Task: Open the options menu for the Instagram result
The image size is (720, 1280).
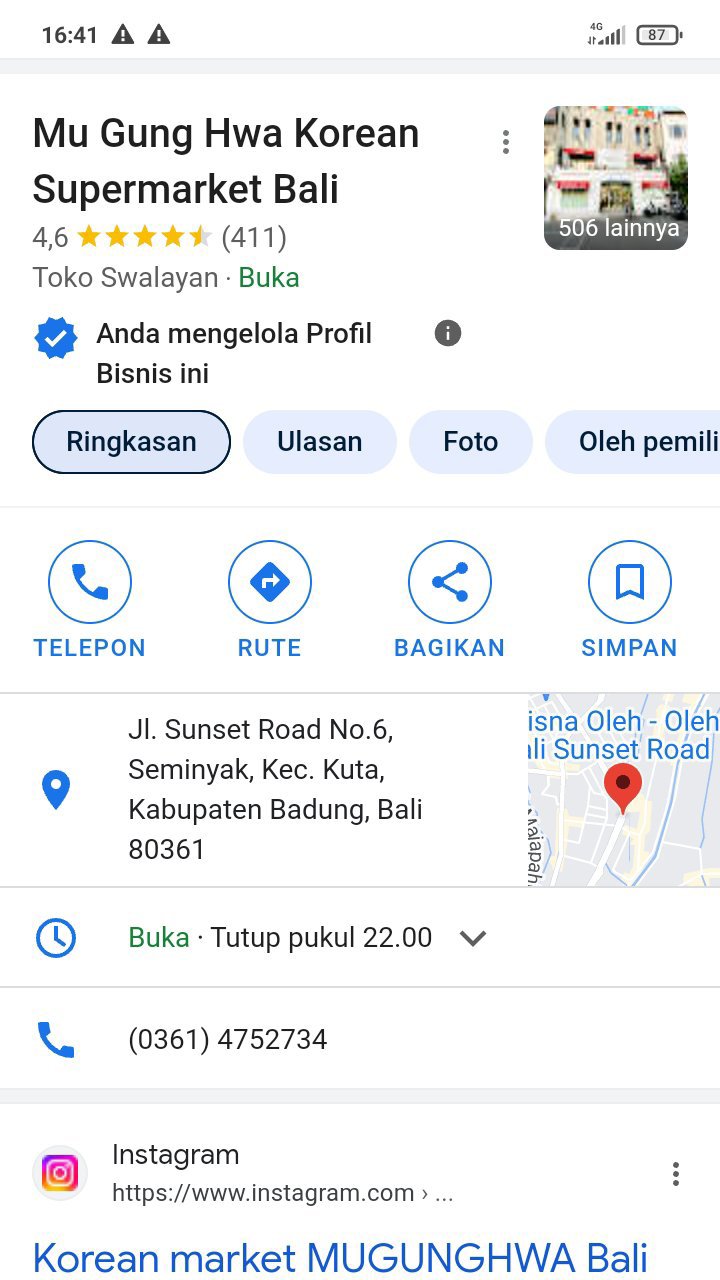Action: click(x=676, y=1174)
